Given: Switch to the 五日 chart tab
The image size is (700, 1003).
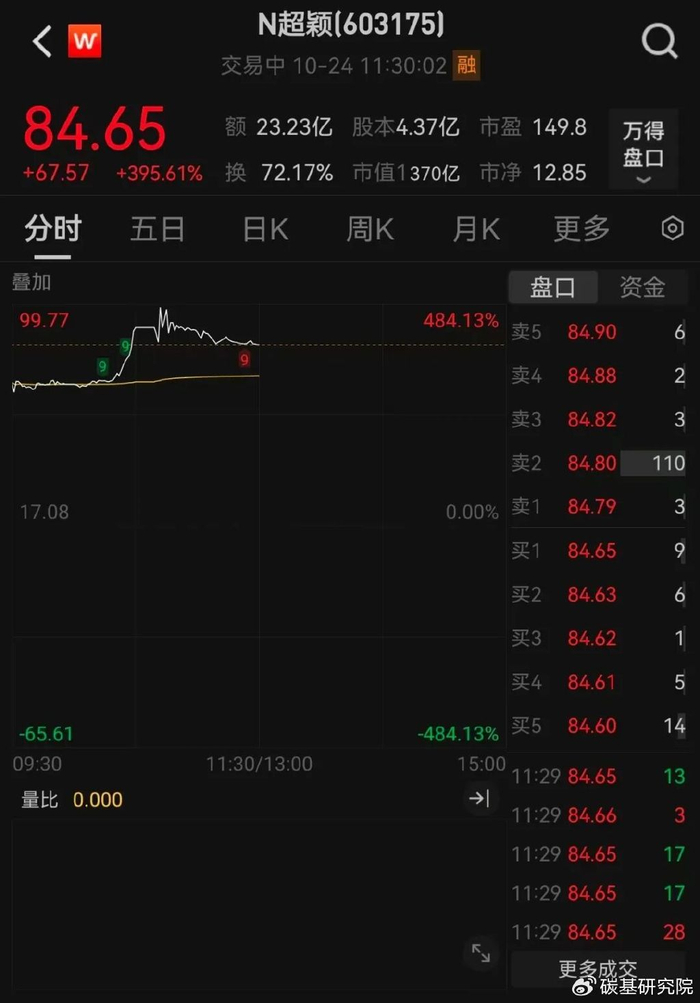Looking at the screenshot, I should (x=157, y=229).
